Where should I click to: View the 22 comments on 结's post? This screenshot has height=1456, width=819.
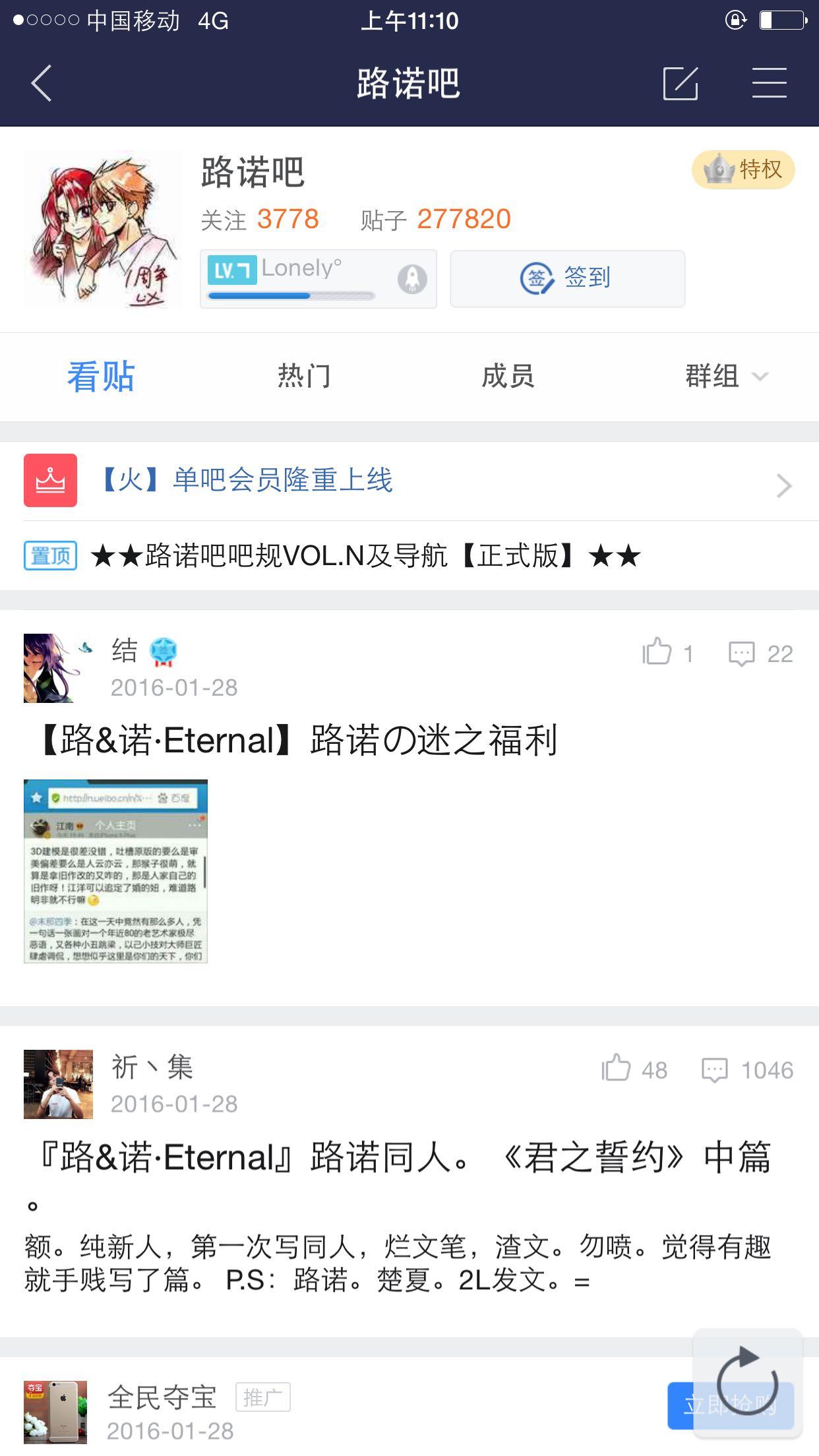(760, 653)
